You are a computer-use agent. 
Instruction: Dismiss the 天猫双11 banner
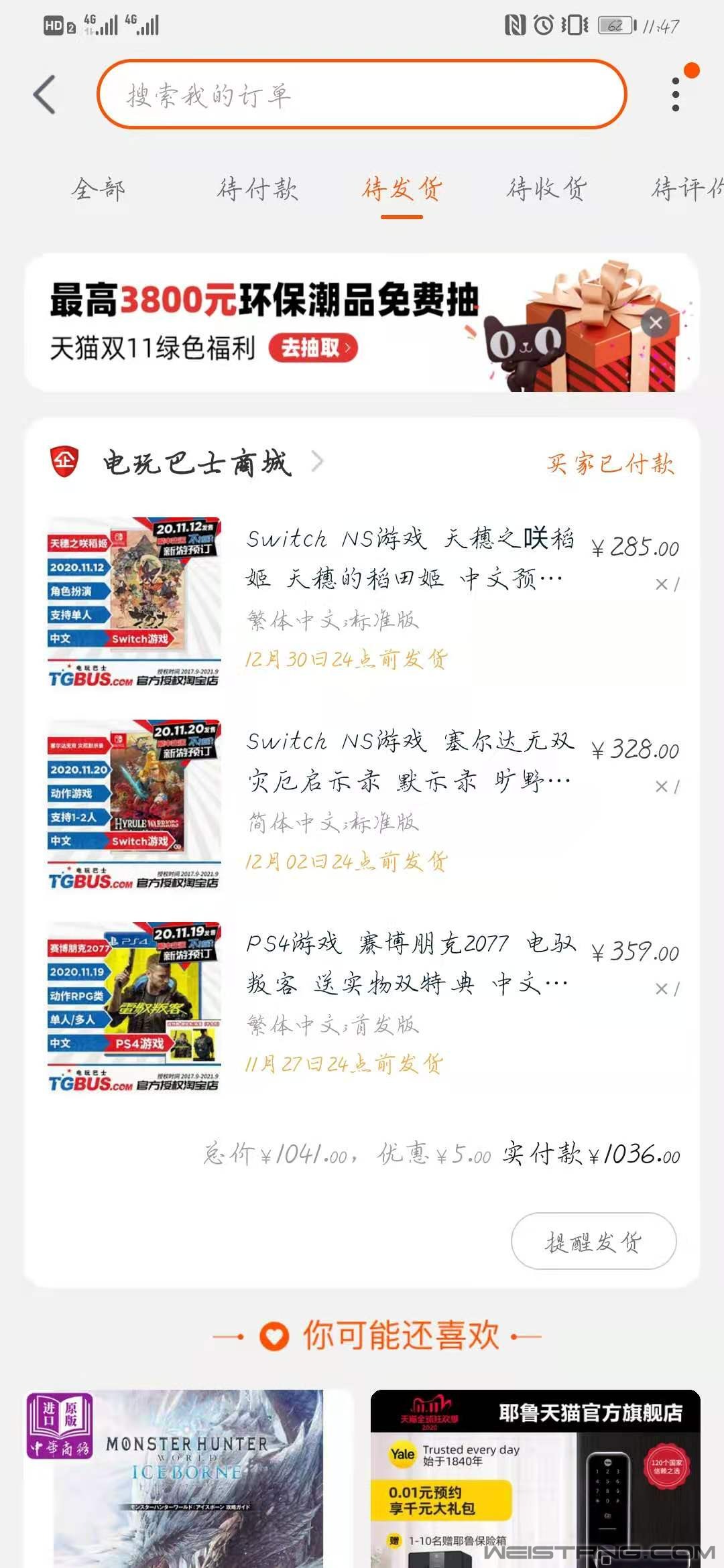pyautogui.click(x=656, y=323)
